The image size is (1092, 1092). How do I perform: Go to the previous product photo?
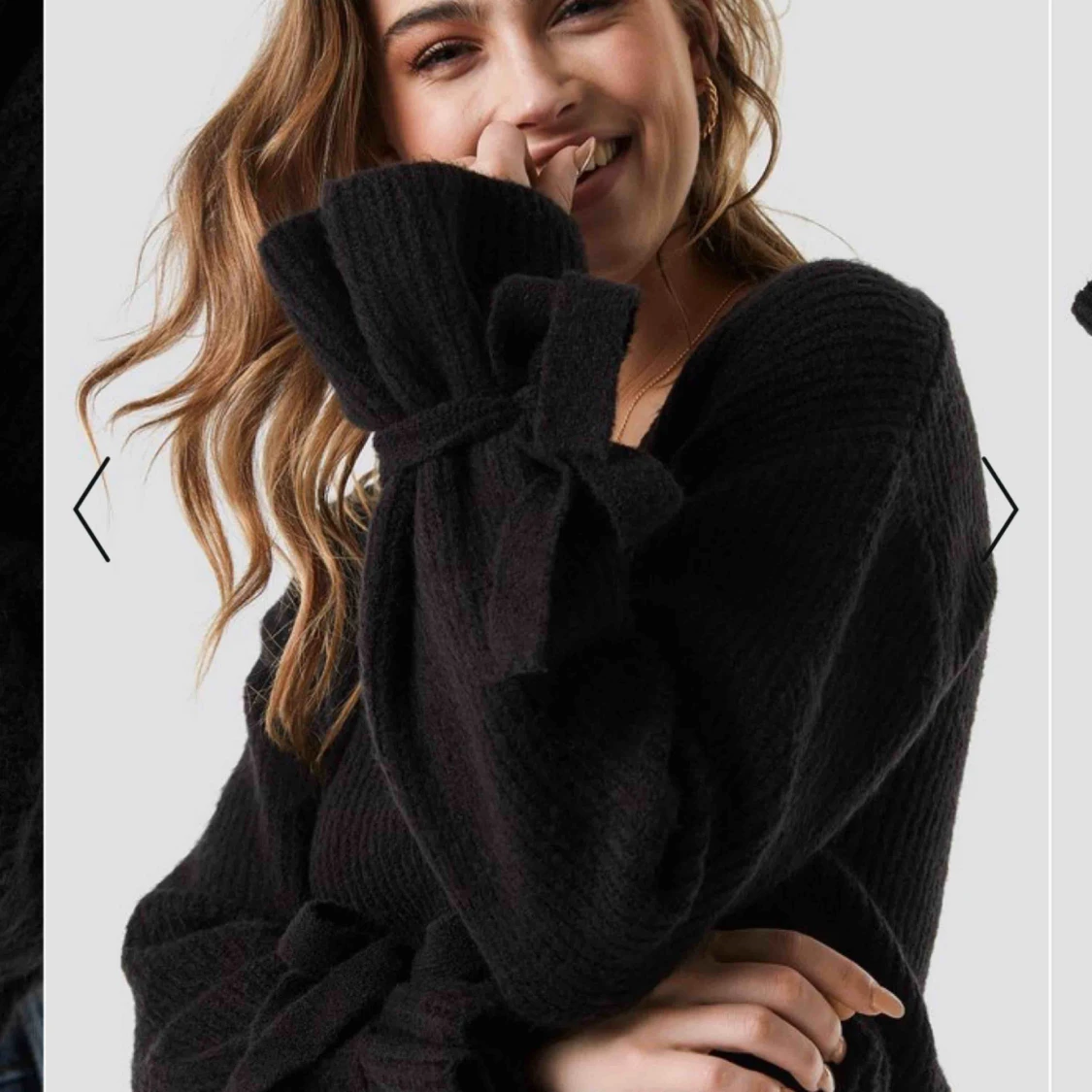(92, 509)
